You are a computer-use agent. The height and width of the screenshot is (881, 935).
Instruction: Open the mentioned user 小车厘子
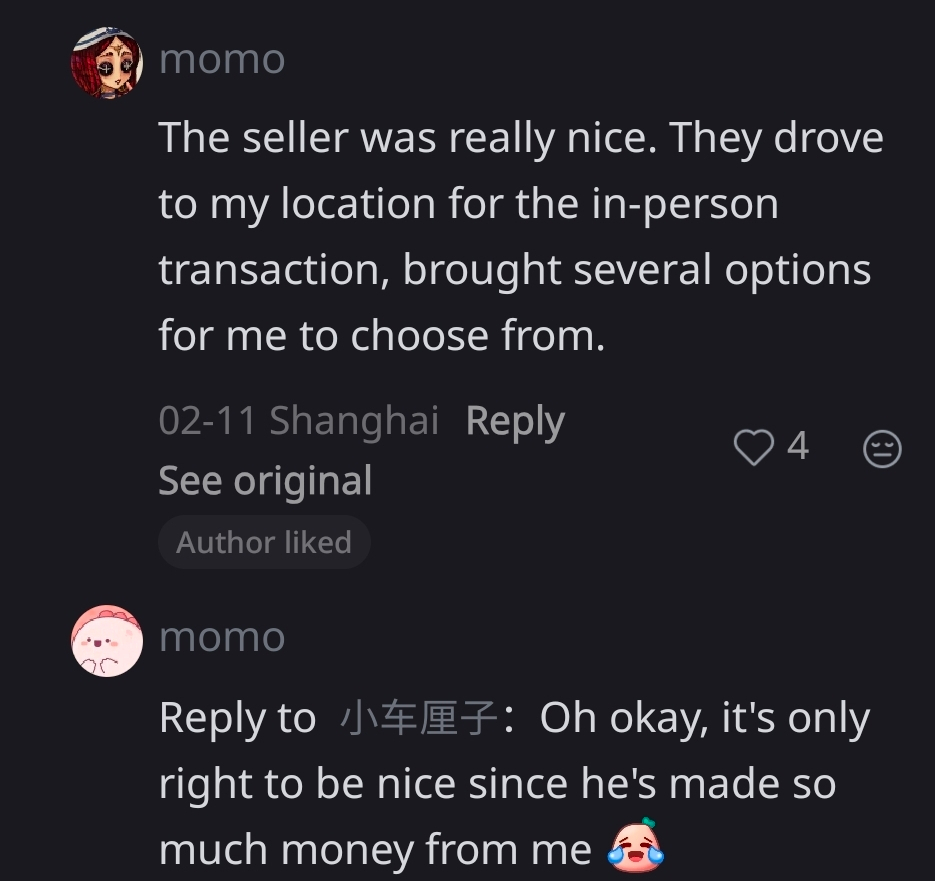pos(418,719)
